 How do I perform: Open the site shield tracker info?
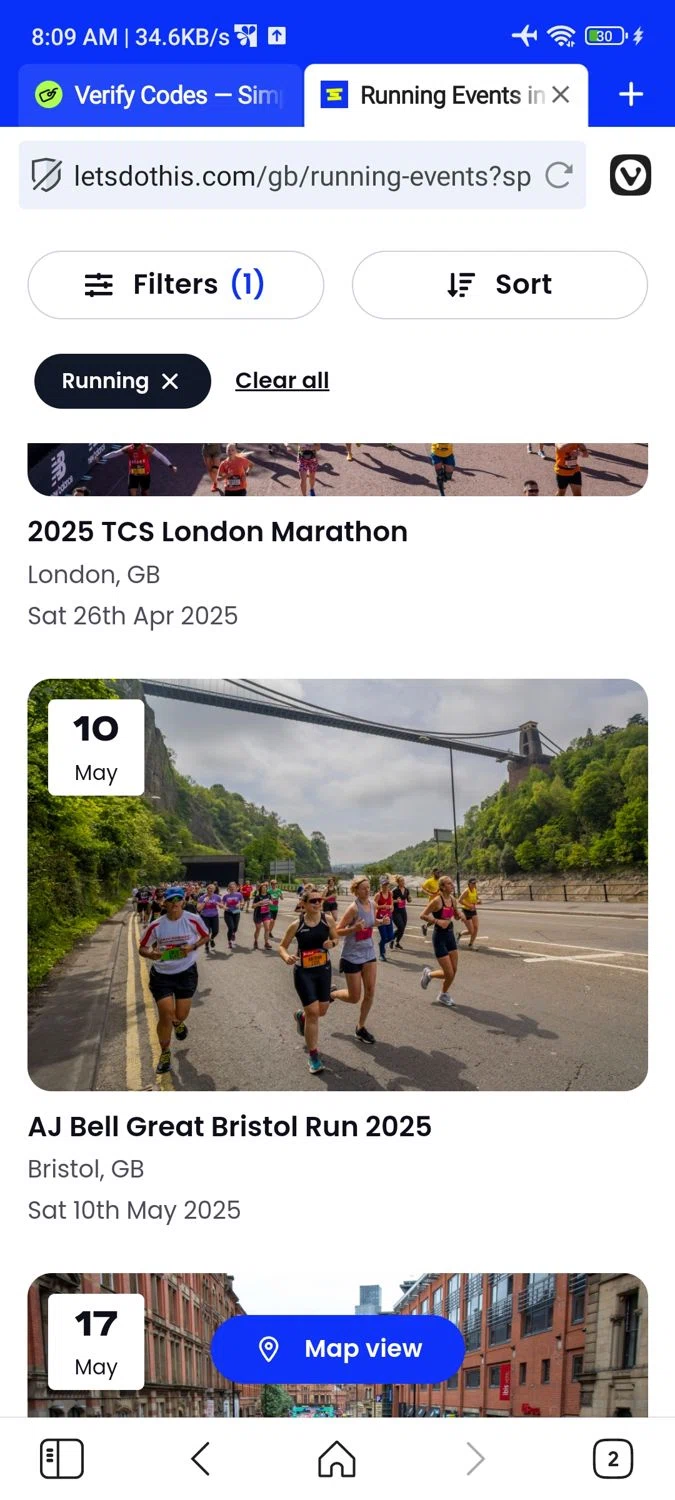click(46, 177)
